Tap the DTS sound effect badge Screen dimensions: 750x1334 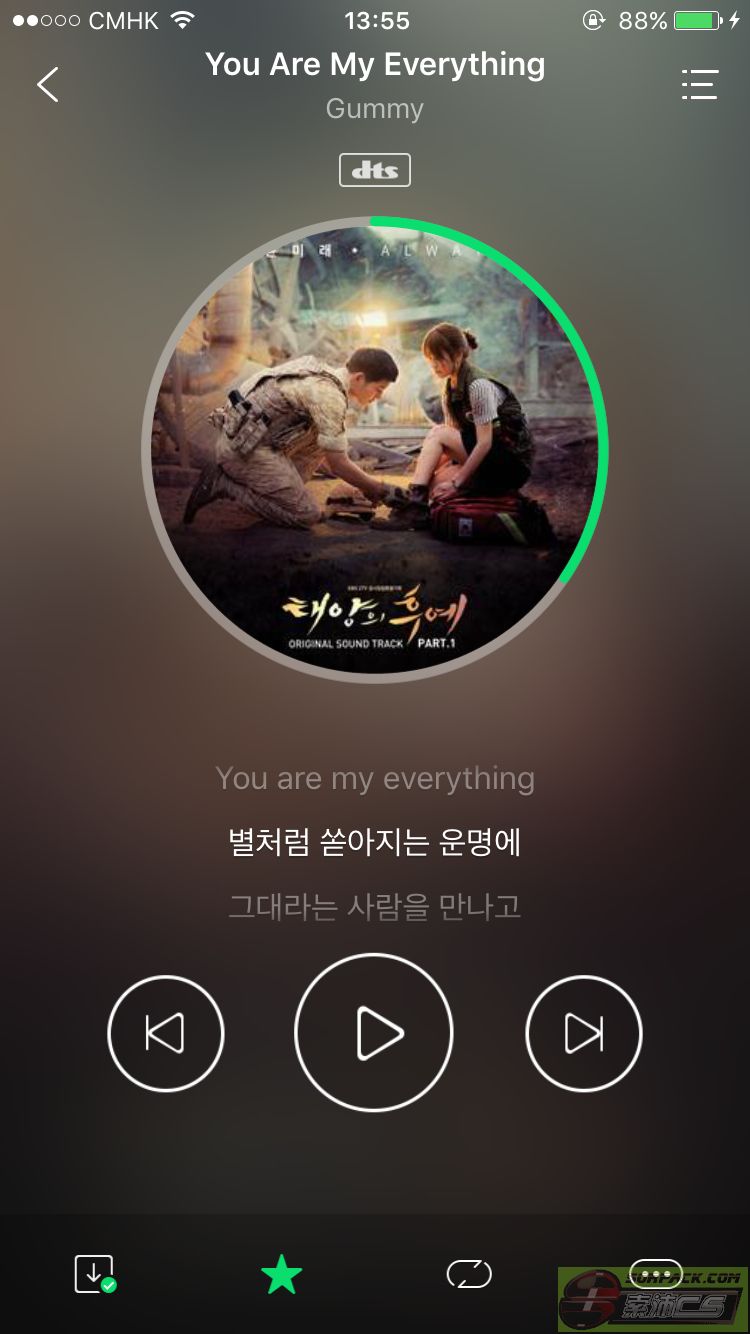click(375, 170)
